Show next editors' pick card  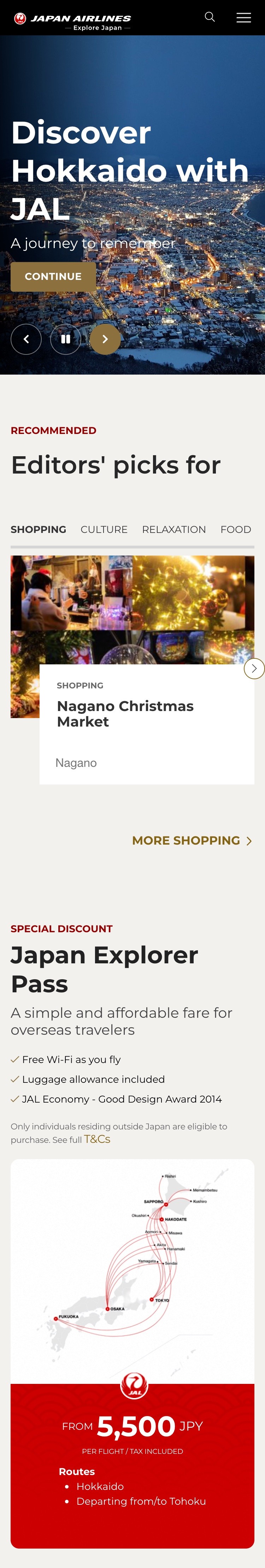click(254, 668)
